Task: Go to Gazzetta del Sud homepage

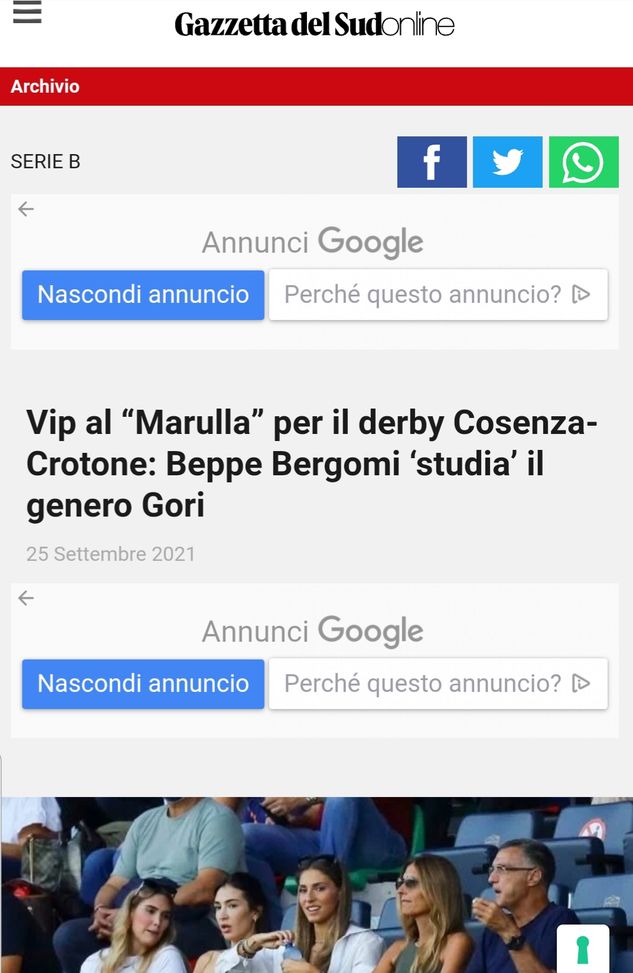Action: [x=314, y=24]
